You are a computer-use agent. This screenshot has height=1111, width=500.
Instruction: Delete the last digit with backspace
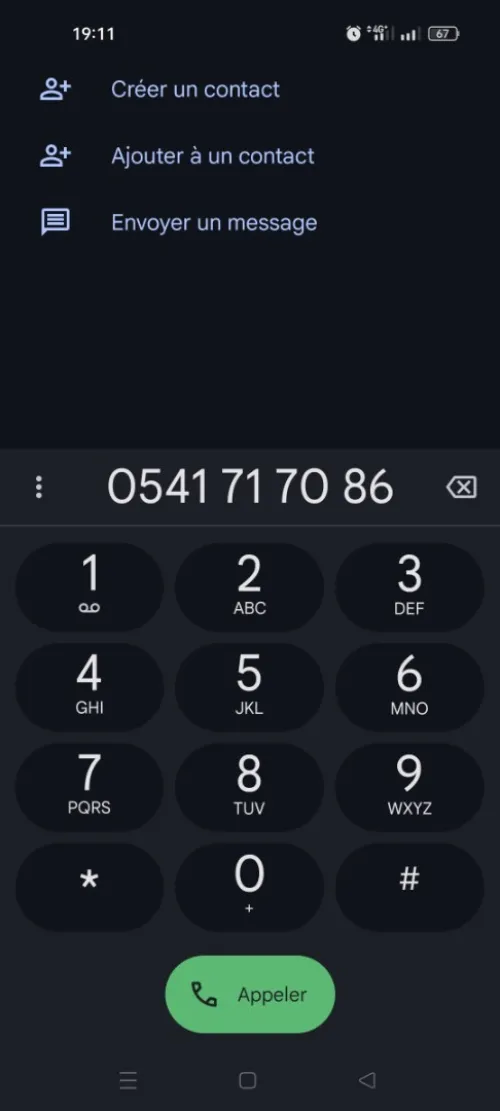click(462, 487)
